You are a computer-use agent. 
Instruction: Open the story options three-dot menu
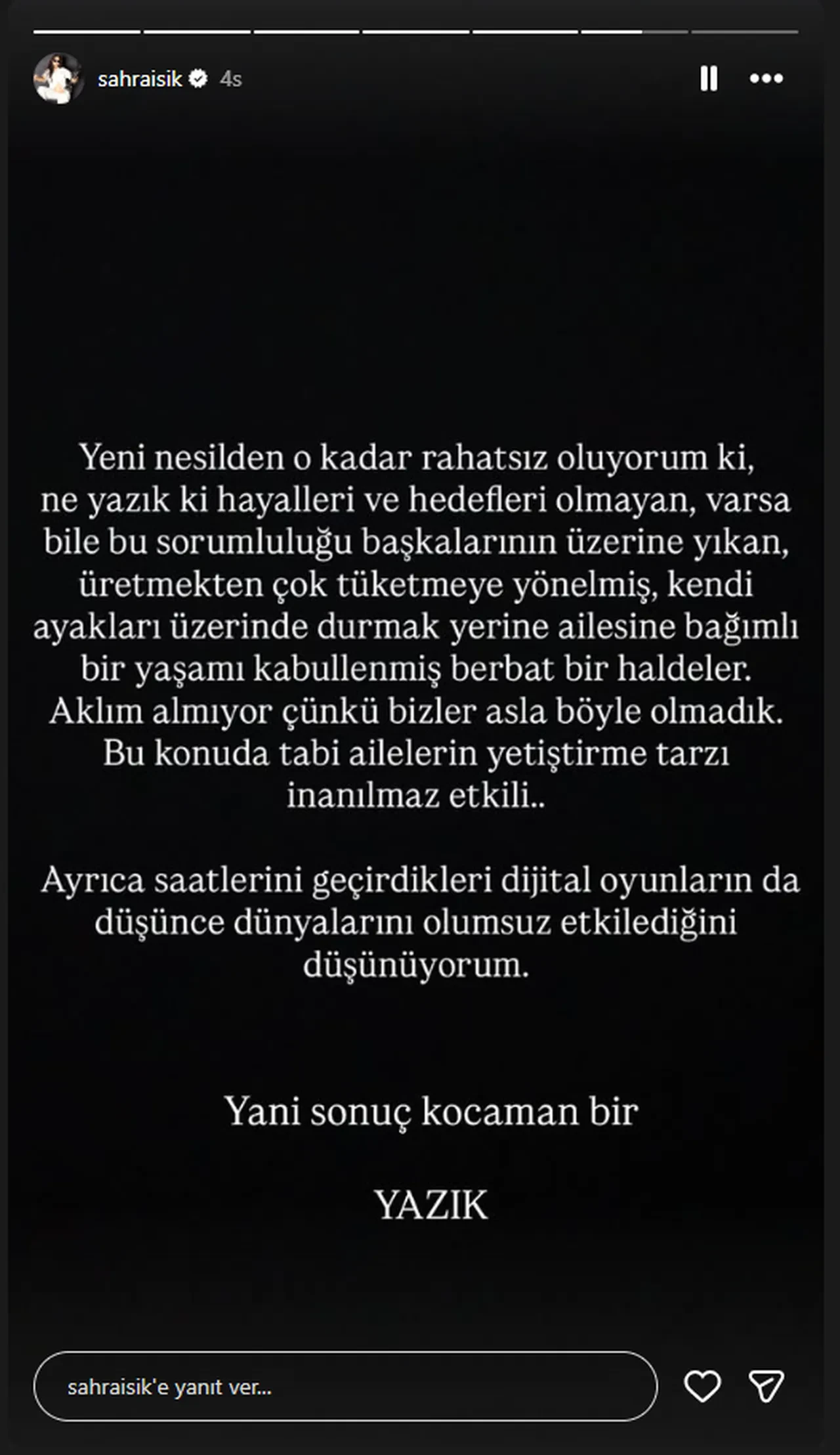pos(765,78)
